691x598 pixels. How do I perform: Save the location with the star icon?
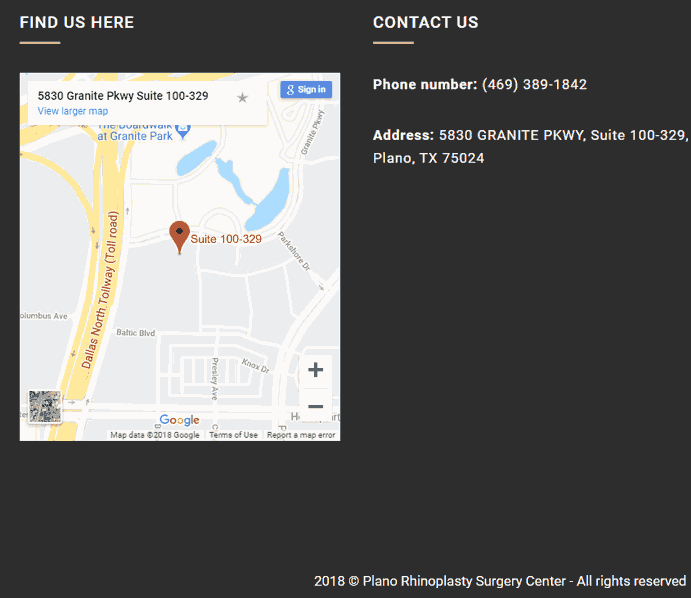242,97
